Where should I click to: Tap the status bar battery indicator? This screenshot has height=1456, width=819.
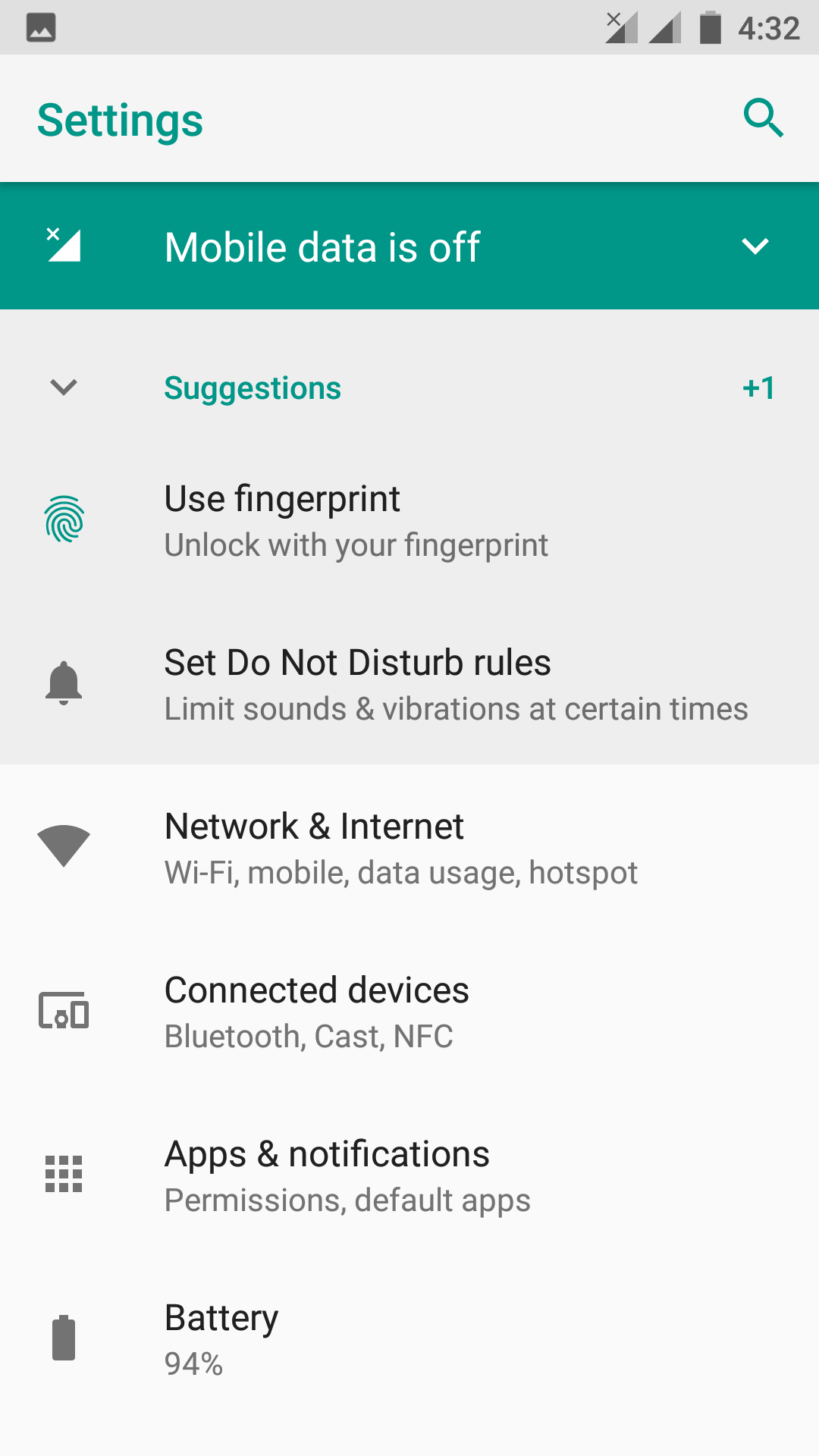[711, 27]
